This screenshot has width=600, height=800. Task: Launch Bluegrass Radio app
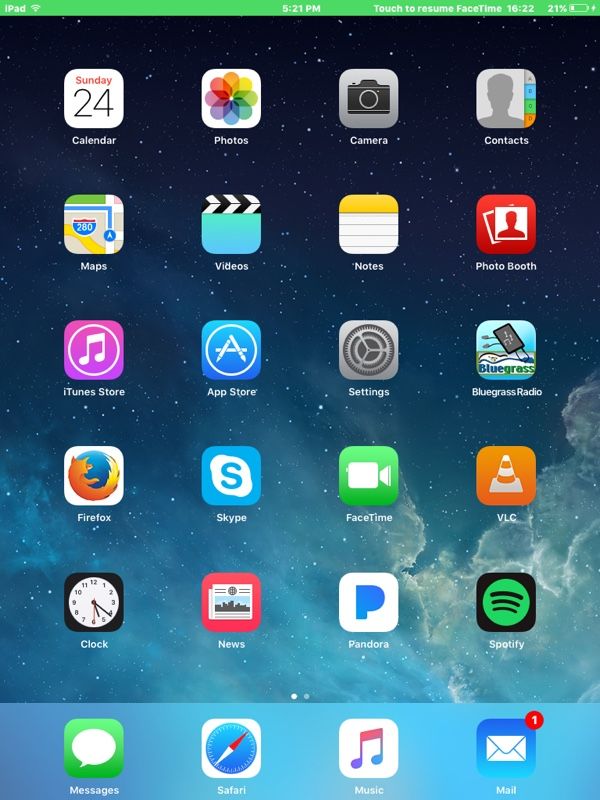tap(506, 350)
